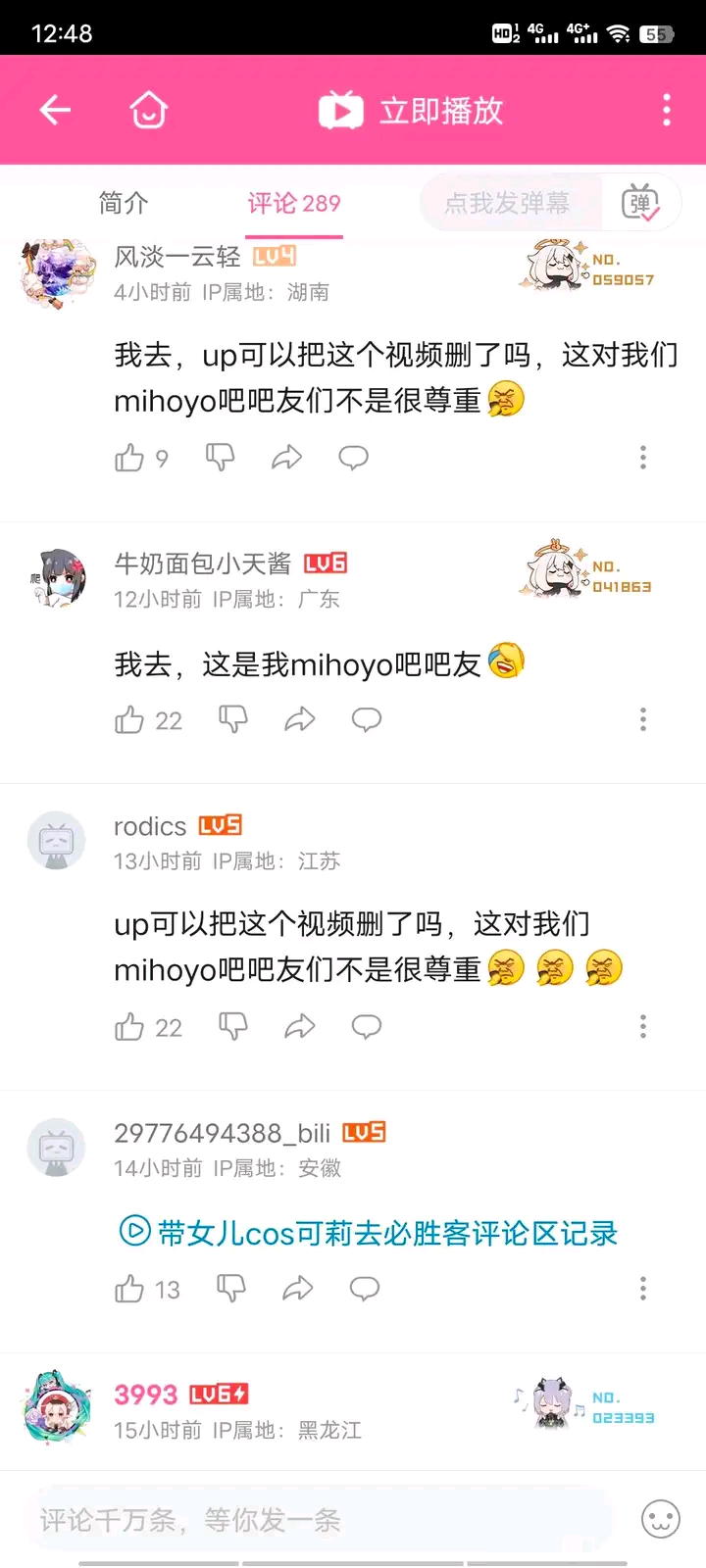Open the home icon in the header
The width and height of the screenshot is (706, 1568).
[149, 110]
